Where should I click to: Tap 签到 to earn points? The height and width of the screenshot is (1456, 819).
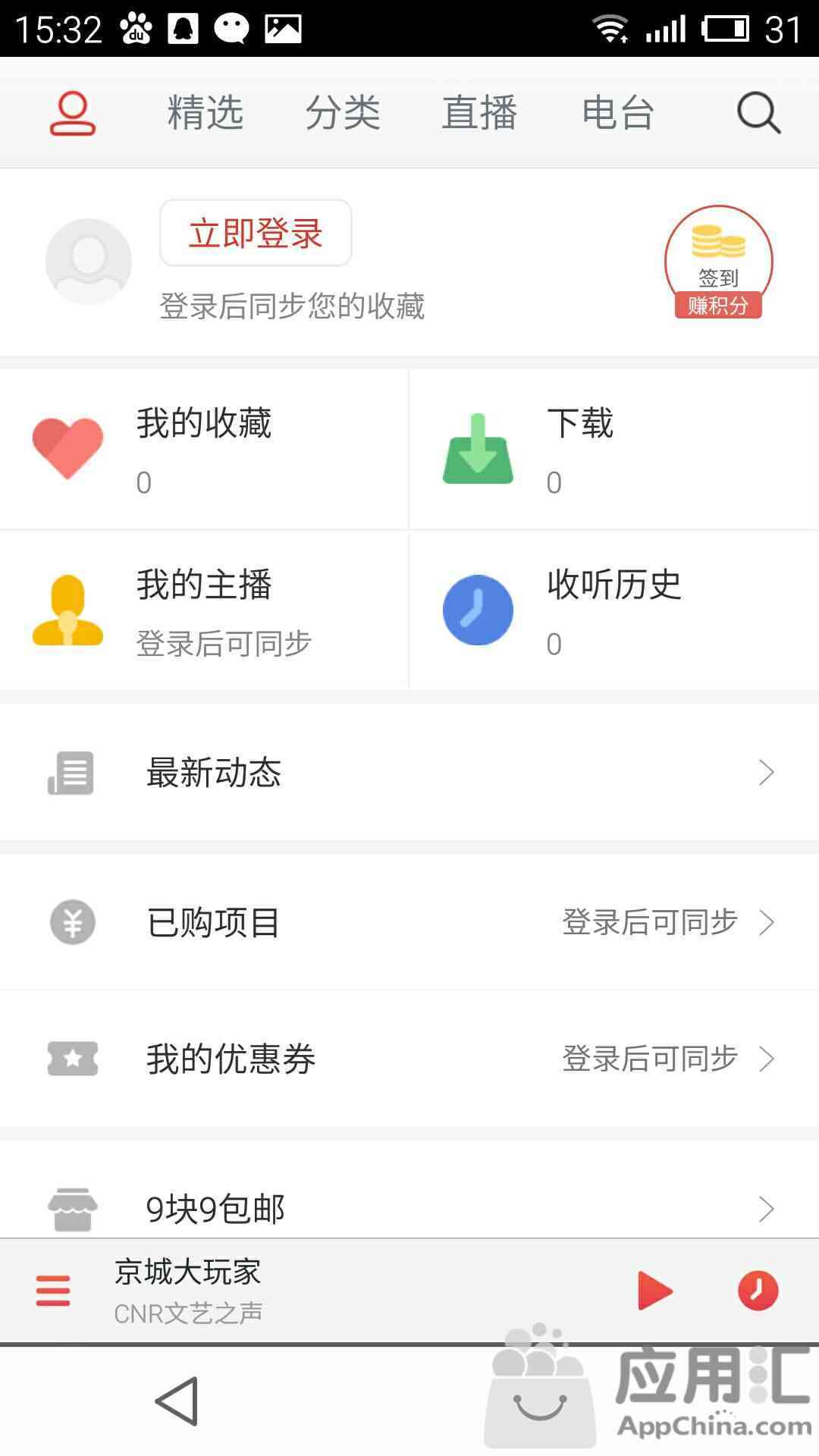718,262
